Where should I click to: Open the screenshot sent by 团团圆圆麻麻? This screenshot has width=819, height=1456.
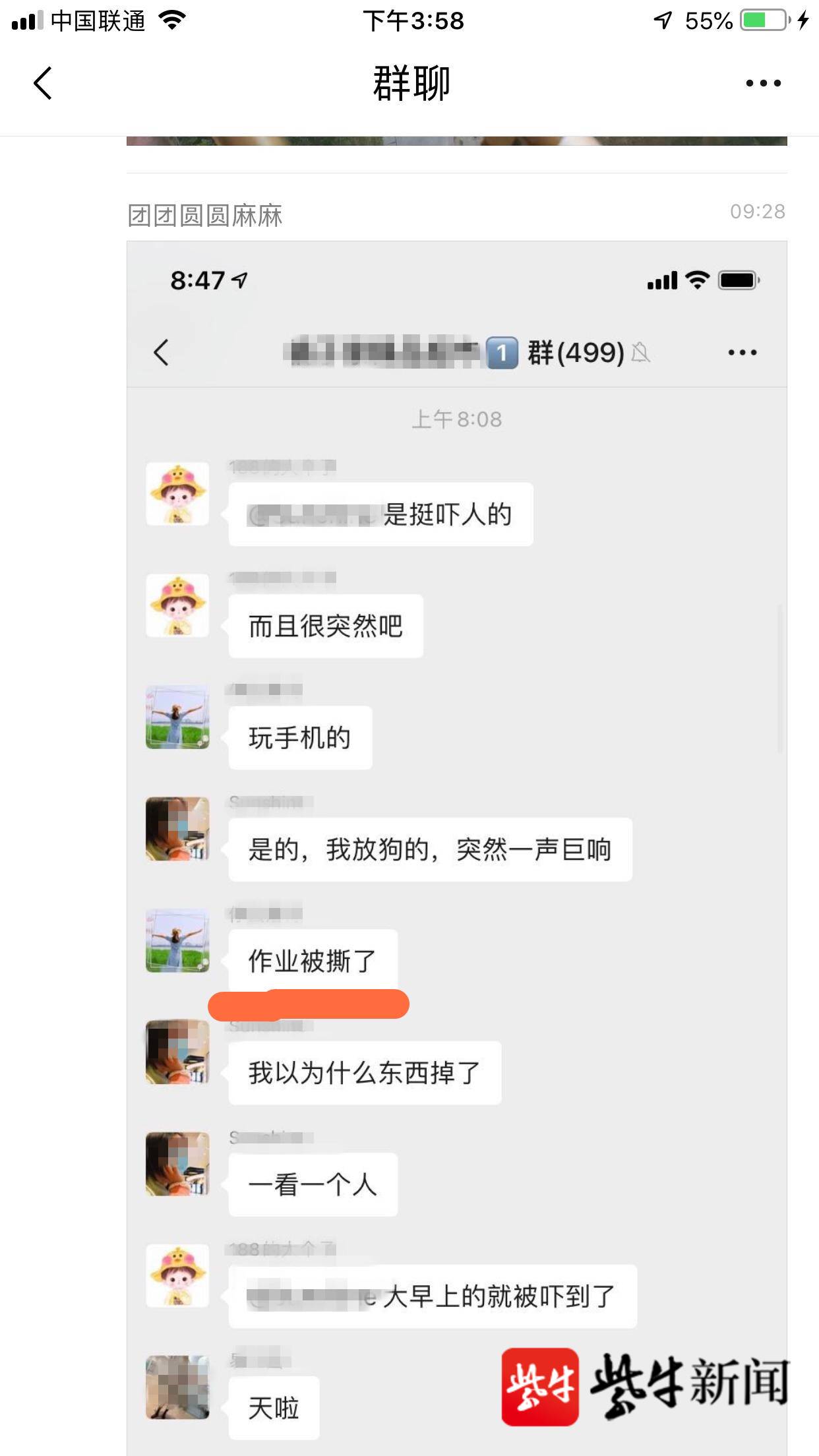456,844
